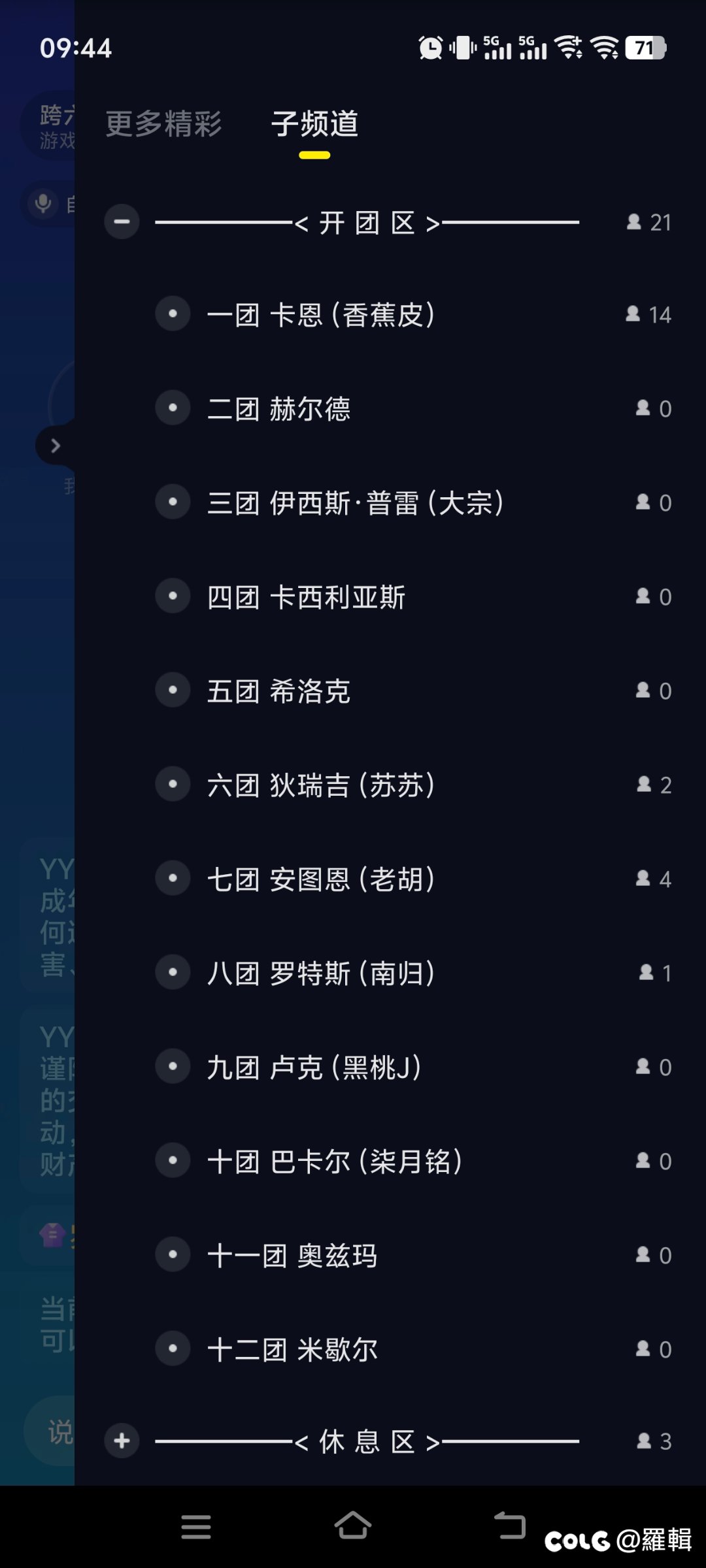Enter the 十二团 米歇尔 channel
706x1568 pixels.
[x=294, y=1348]
